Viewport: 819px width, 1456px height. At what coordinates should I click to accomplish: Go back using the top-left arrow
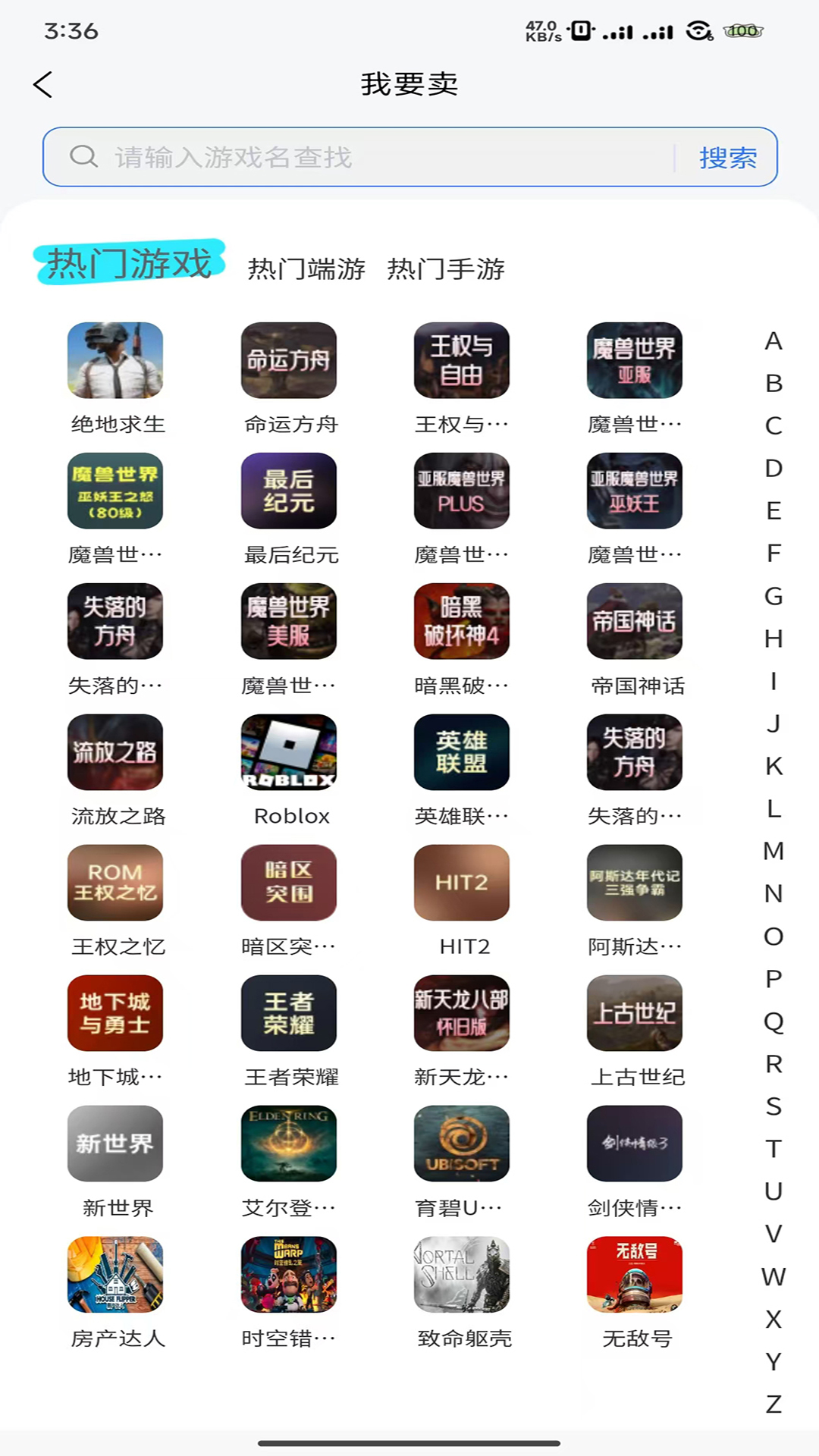(x=43, y=84)
